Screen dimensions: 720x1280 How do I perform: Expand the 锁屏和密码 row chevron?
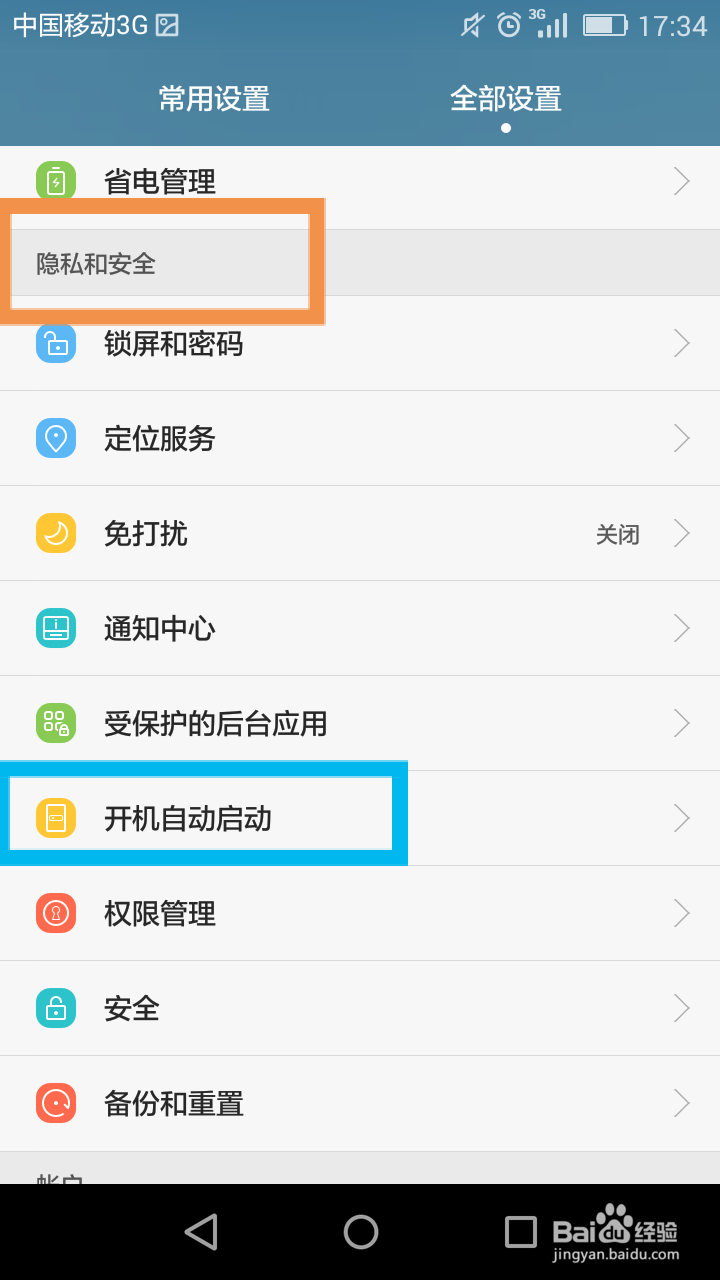(x=681, y=343)
